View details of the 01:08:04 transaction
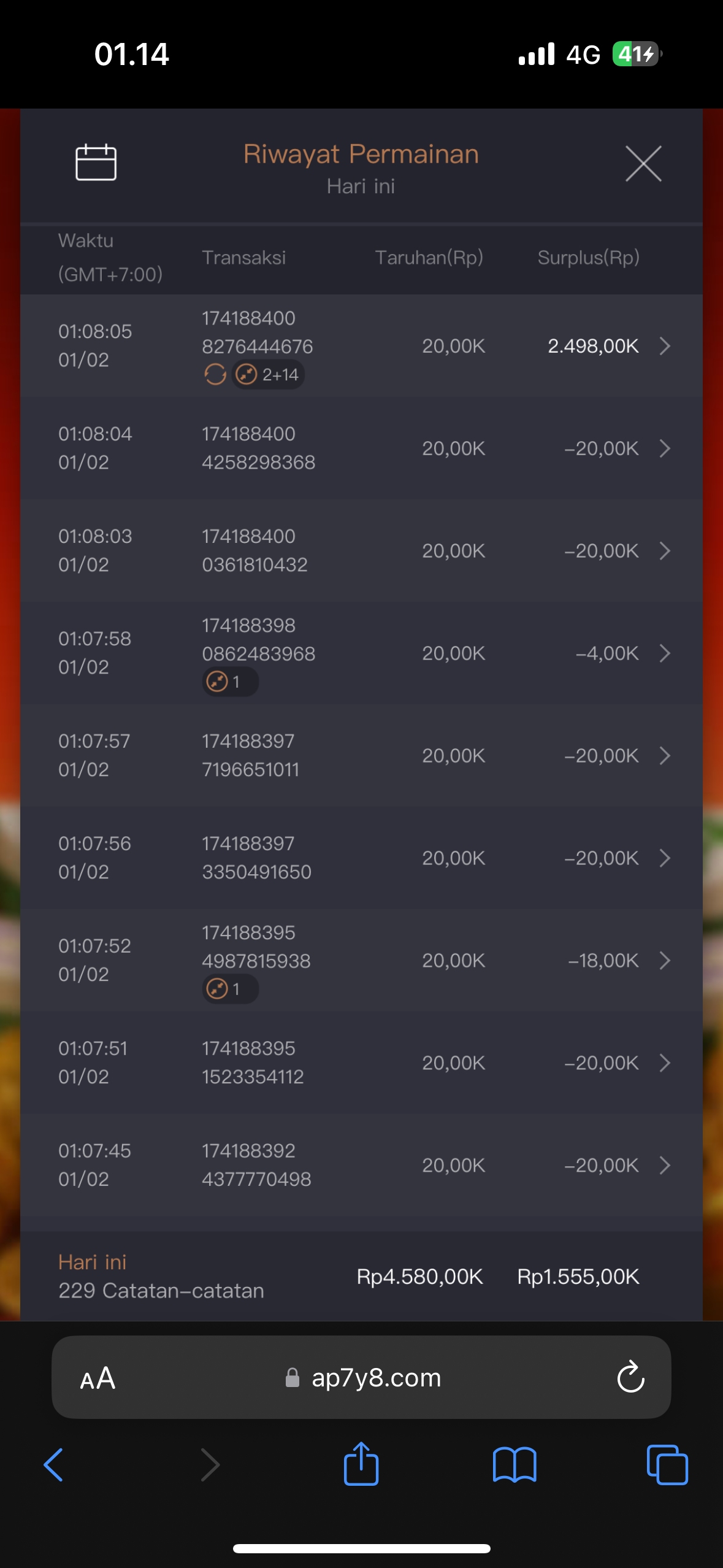723x1568 pixels. (665, 448)
